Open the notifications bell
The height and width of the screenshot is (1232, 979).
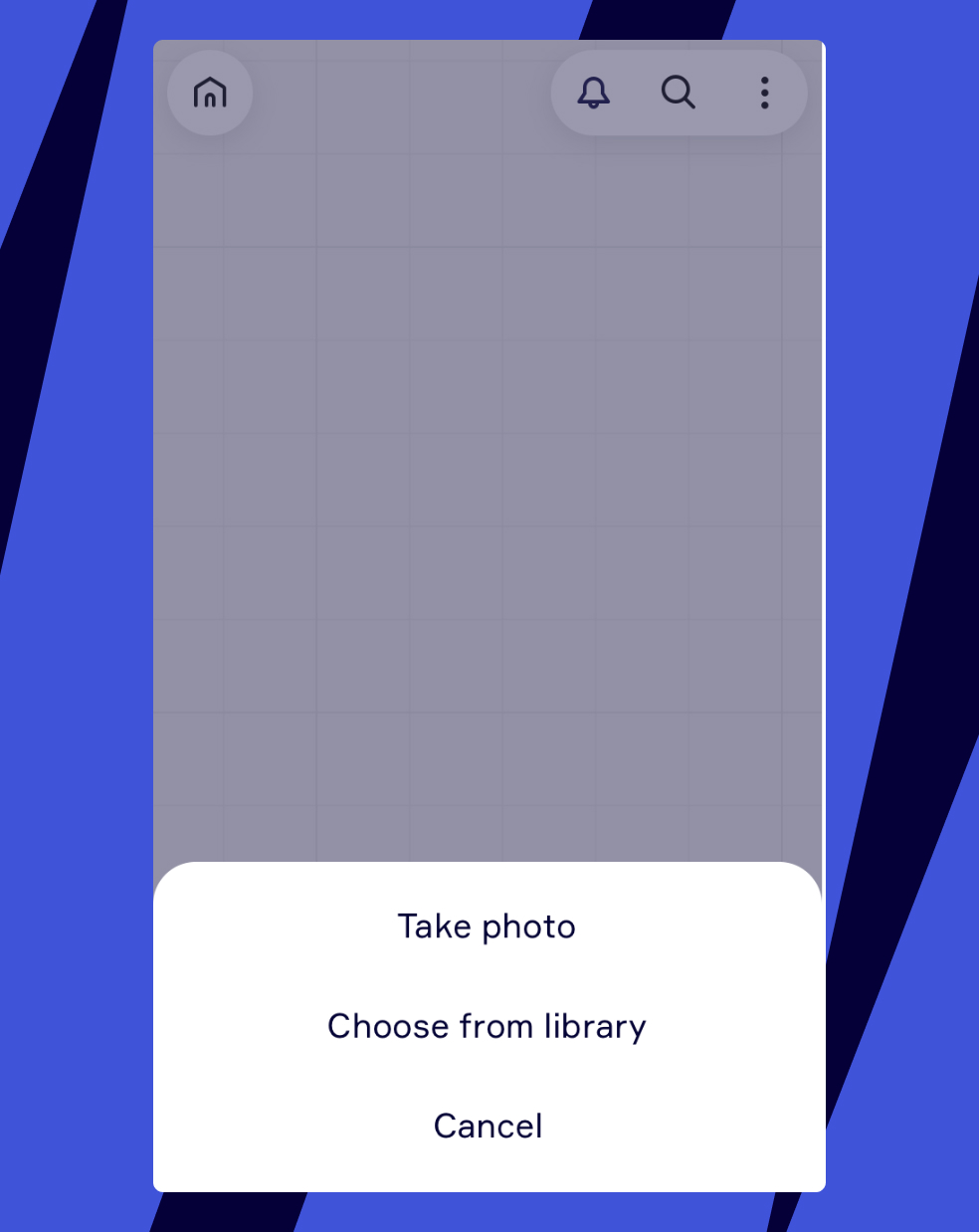pyautogui.click(x=594, y=93)
